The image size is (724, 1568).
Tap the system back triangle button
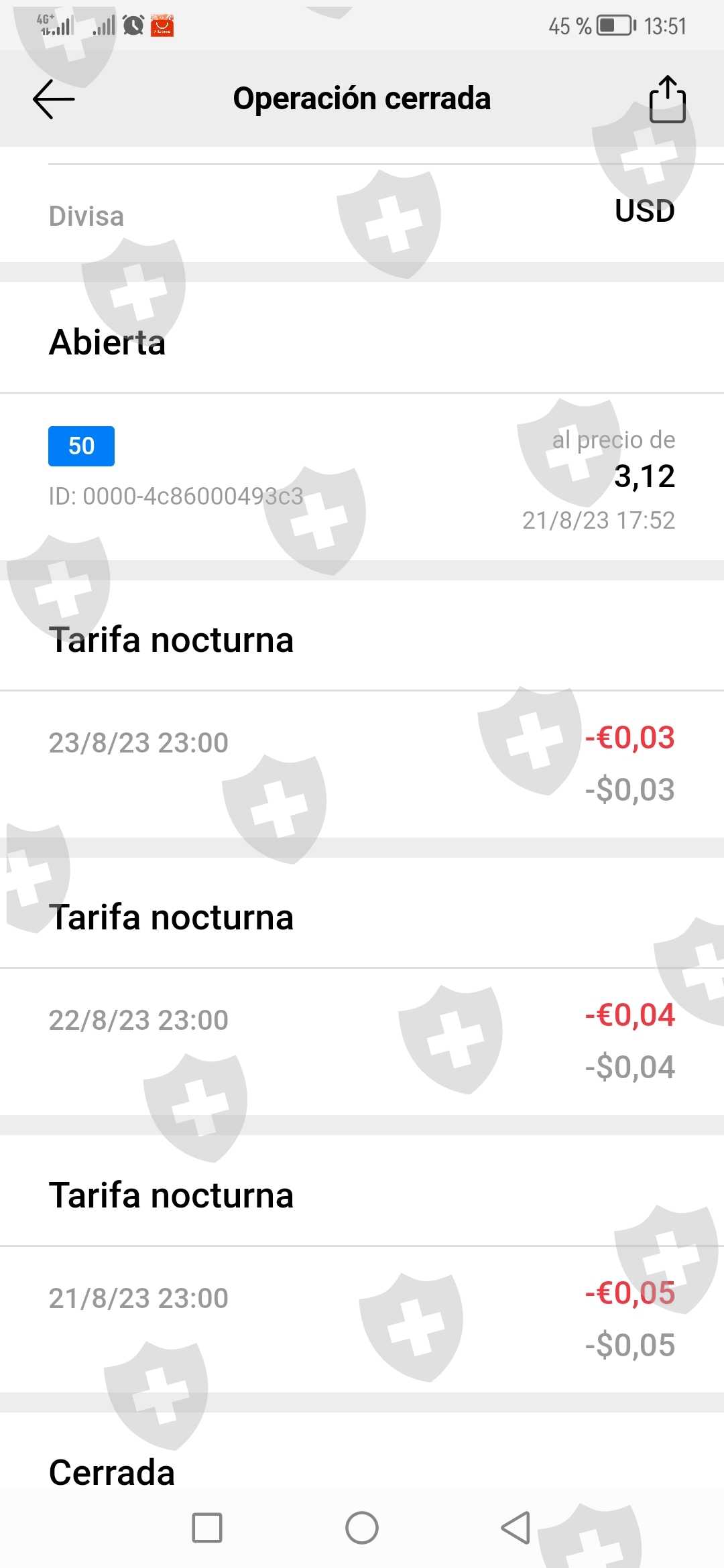coord(516,1528)
